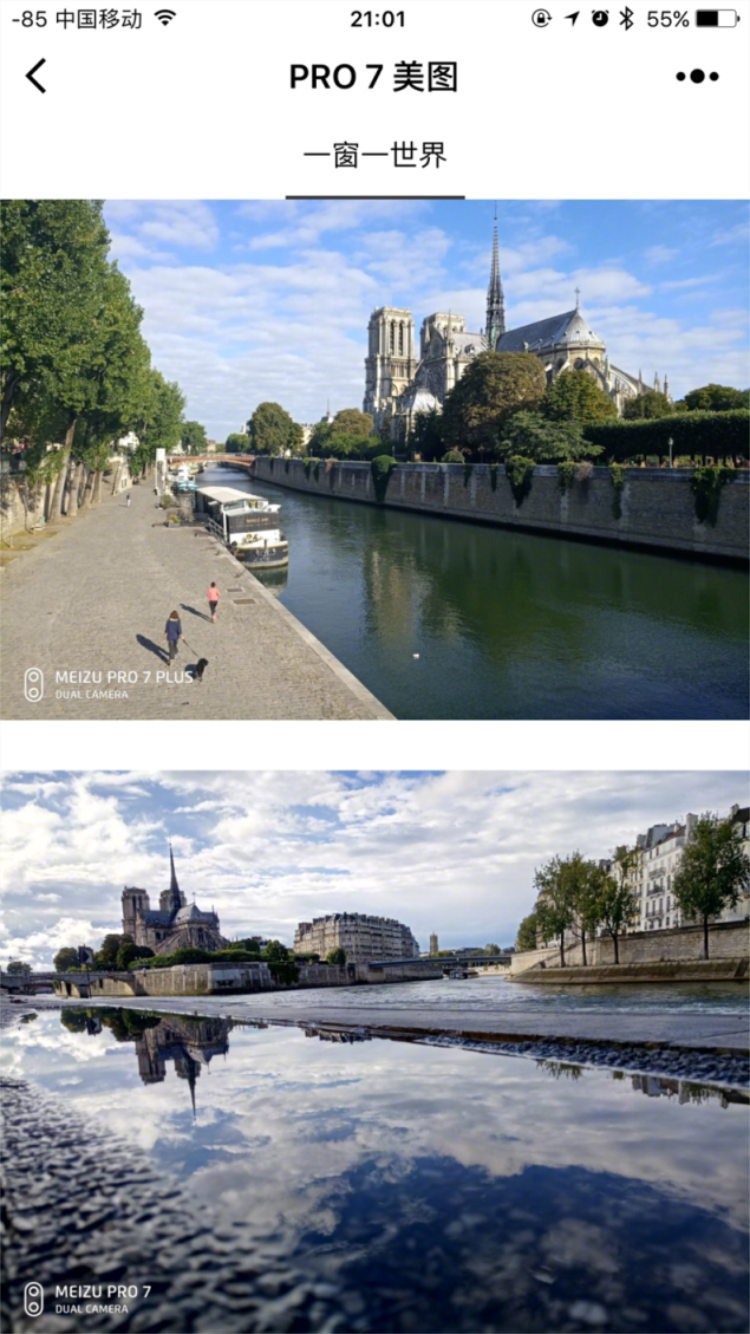Go back using the top-left arrow
This screenshot has width=750, height=1334.
pyautogui.click(x=36, y=76)
